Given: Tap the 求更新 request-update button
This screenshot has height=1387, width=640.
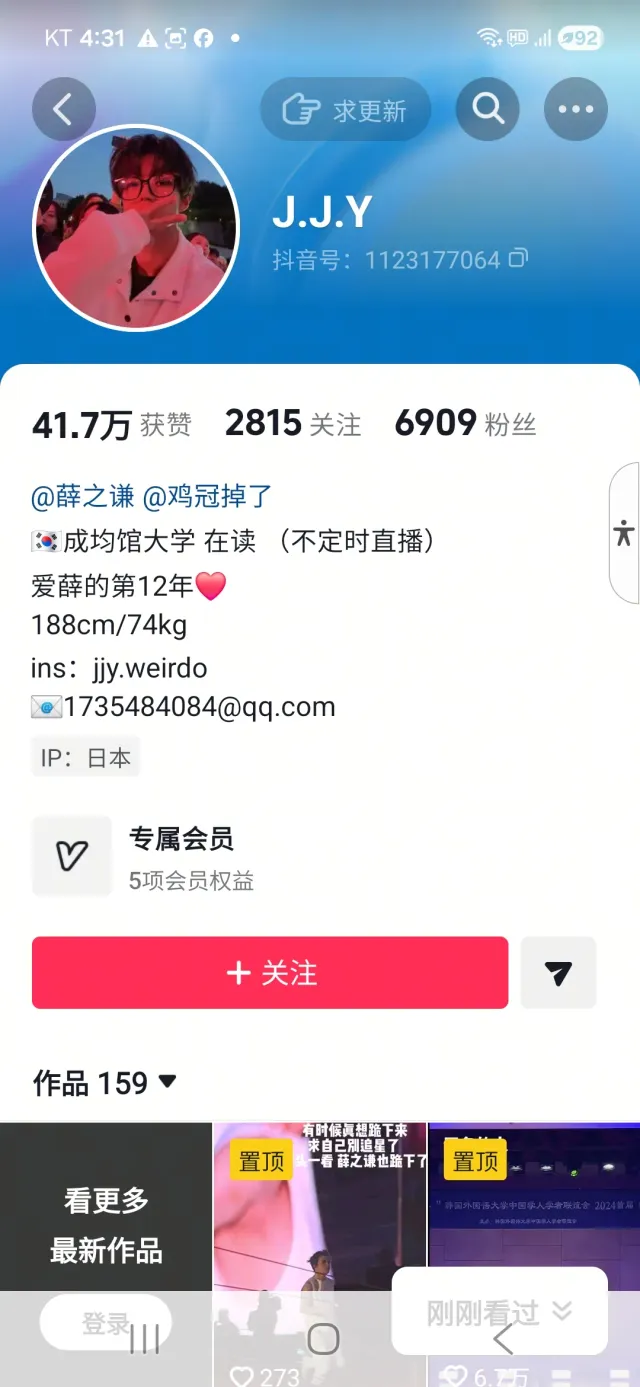Looking at the screenshot, I should 345,109.
